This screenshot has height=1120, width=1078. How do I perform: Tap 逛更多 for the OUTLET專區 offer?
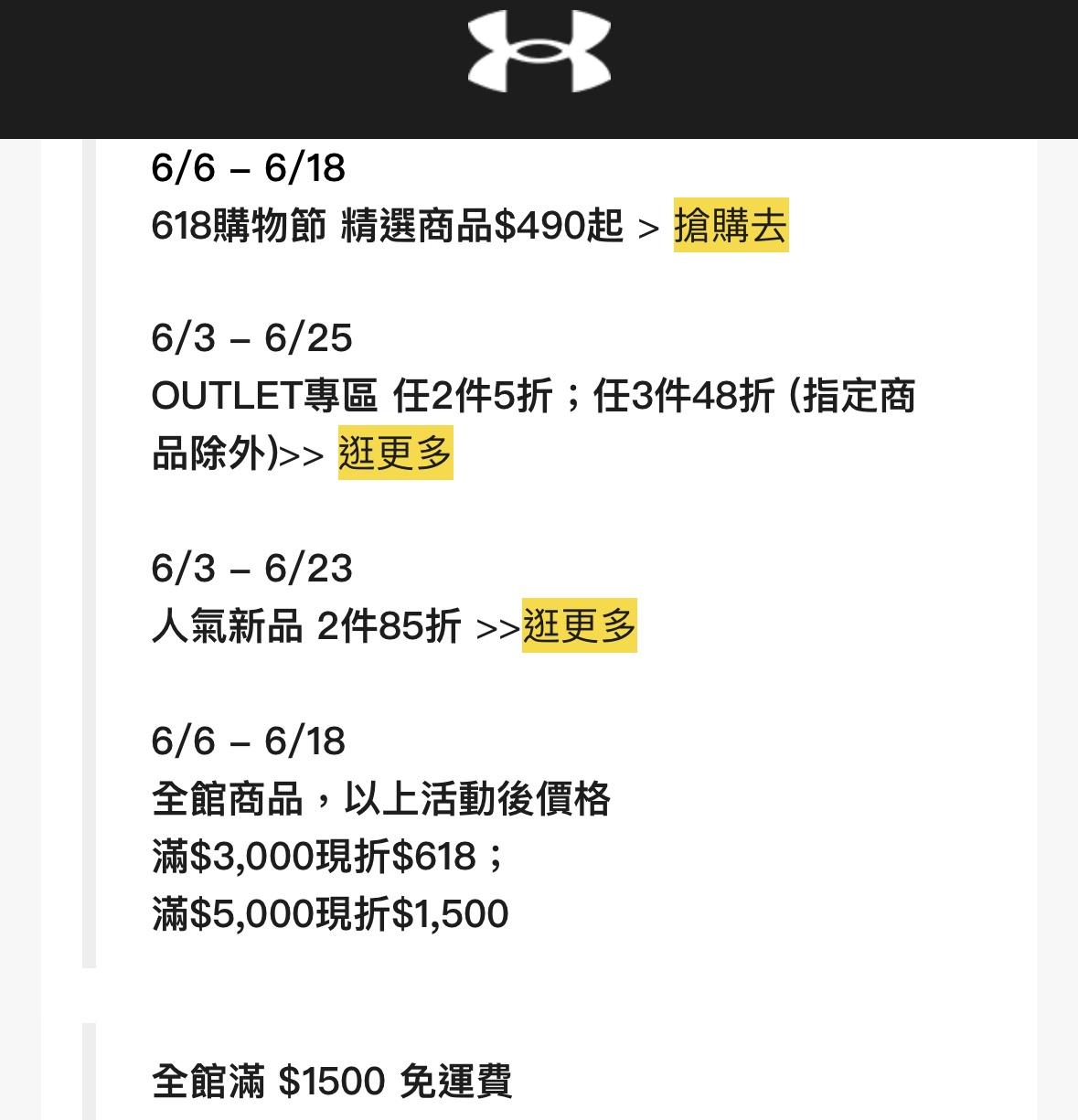coord(395,453)
